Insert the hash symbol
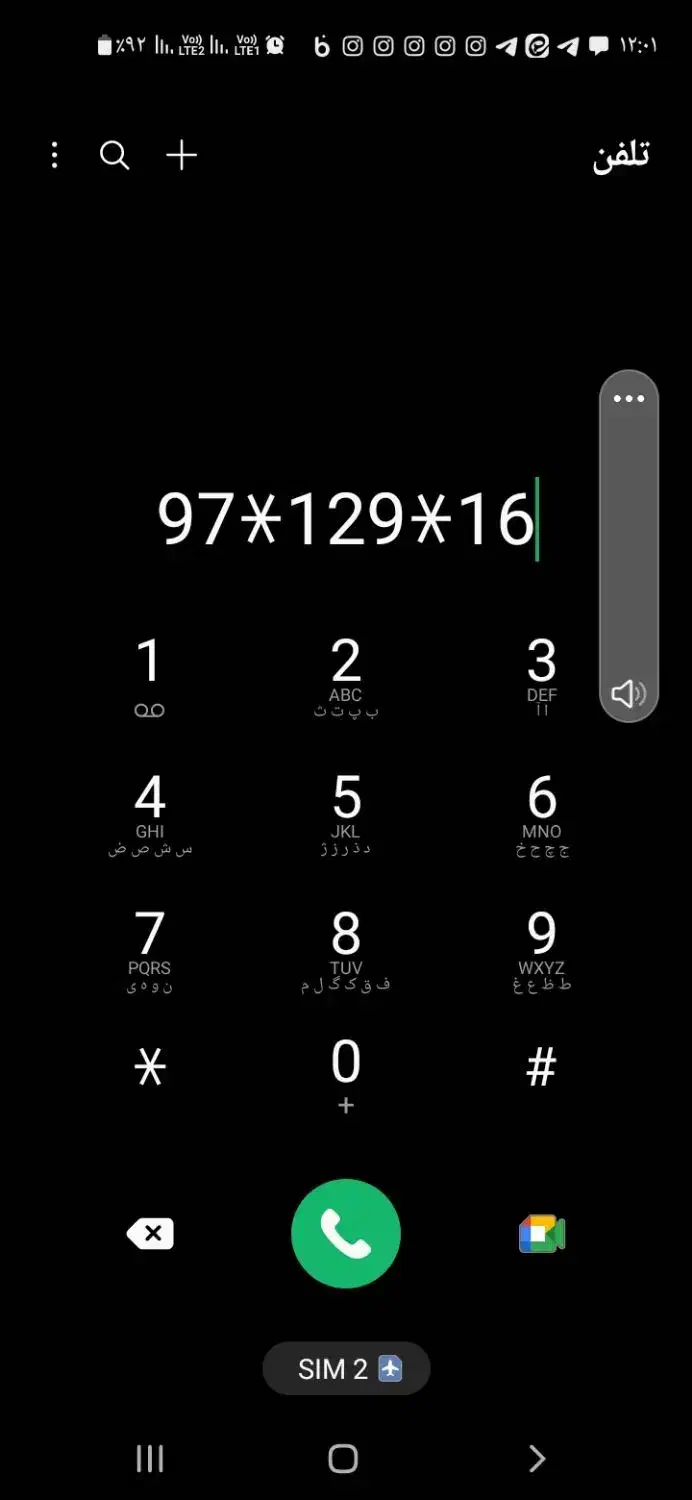This screenshot has height=1500, width=692. click(541, 1070)
